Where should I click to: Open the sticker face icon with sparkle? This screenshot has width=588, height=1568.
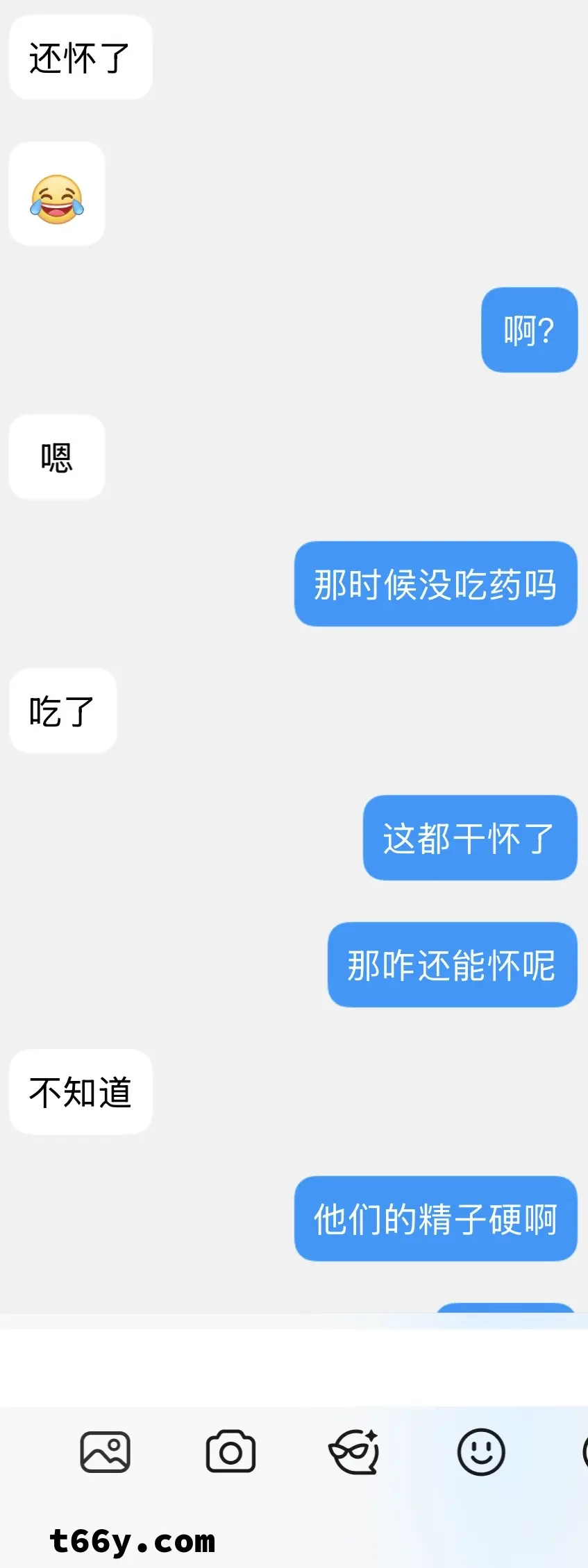pos(355,1451)
